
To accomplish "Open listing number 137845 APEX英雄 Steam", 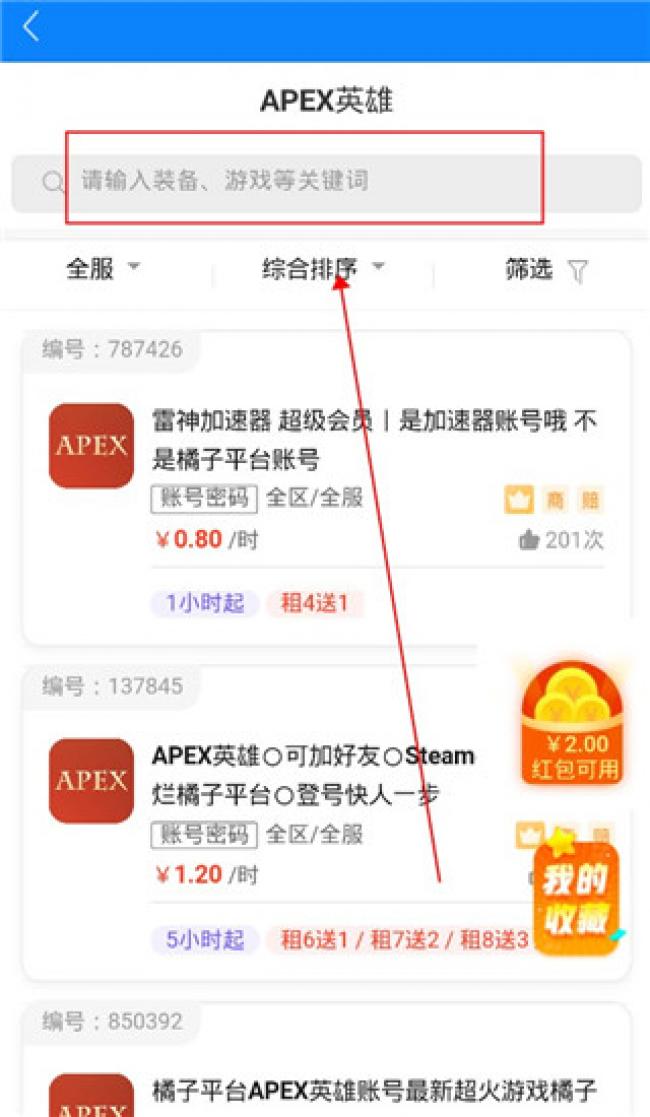I will 310,775.
